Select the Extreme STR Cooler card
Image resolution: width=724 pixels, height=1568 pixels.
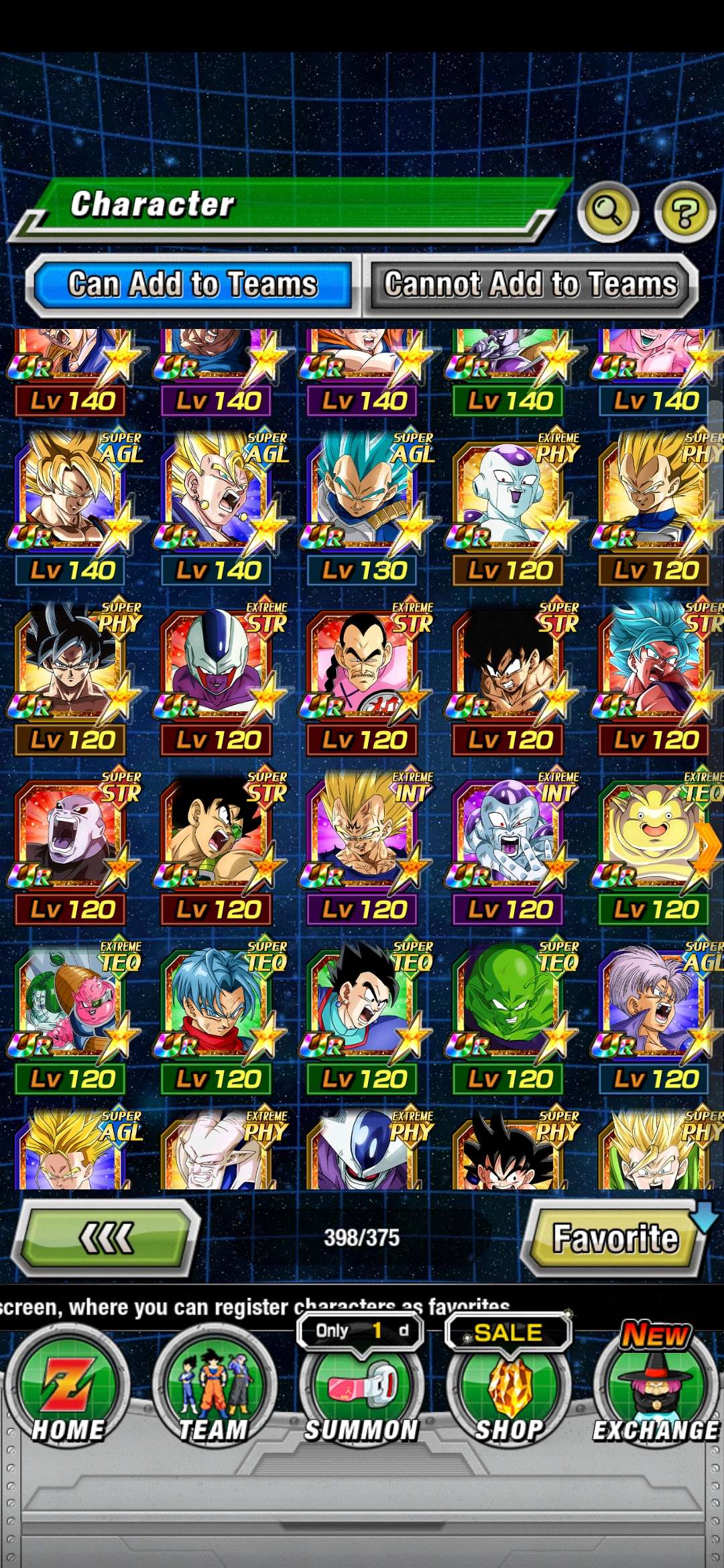coord(215,667)
